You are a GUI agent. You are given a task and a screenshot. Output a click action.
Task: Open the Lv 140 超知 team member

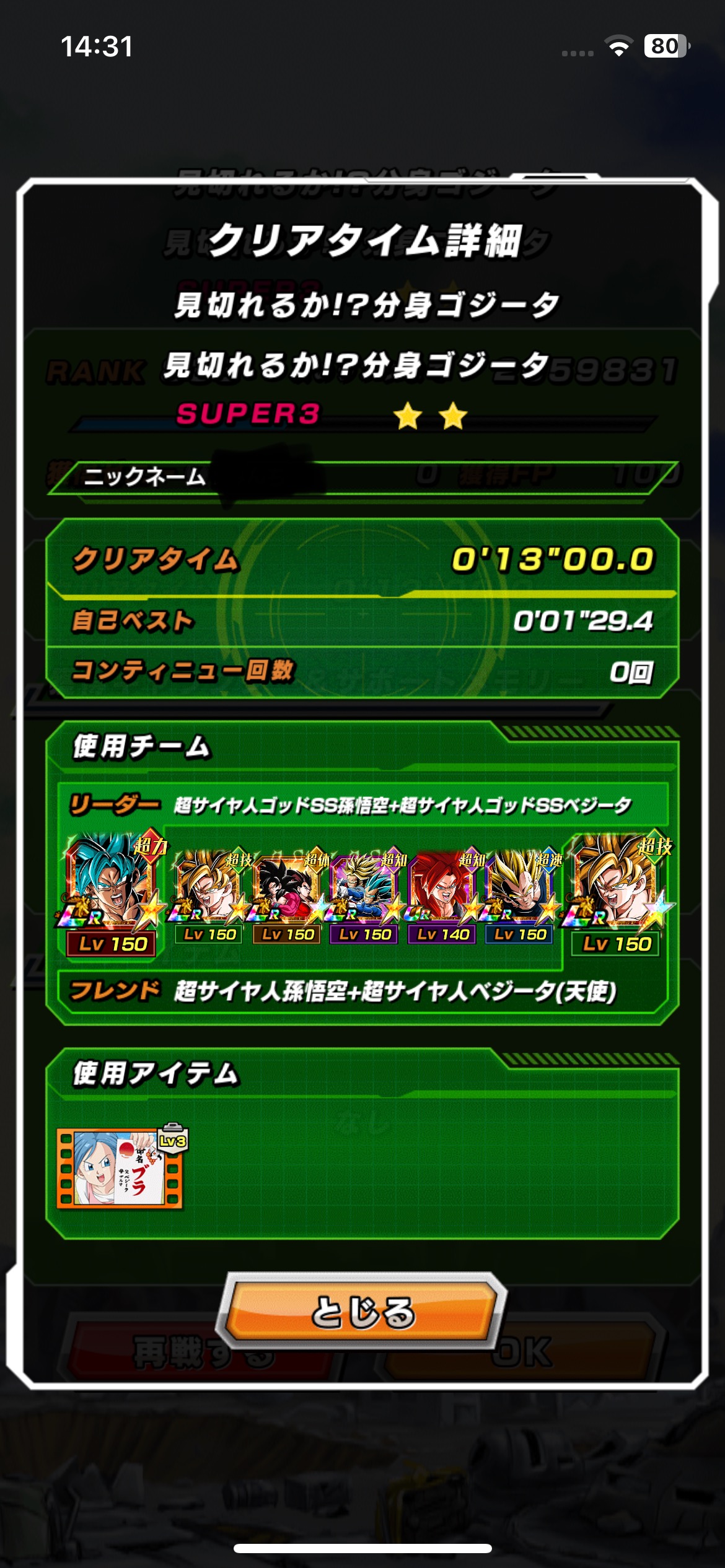[x=442, y=895]
